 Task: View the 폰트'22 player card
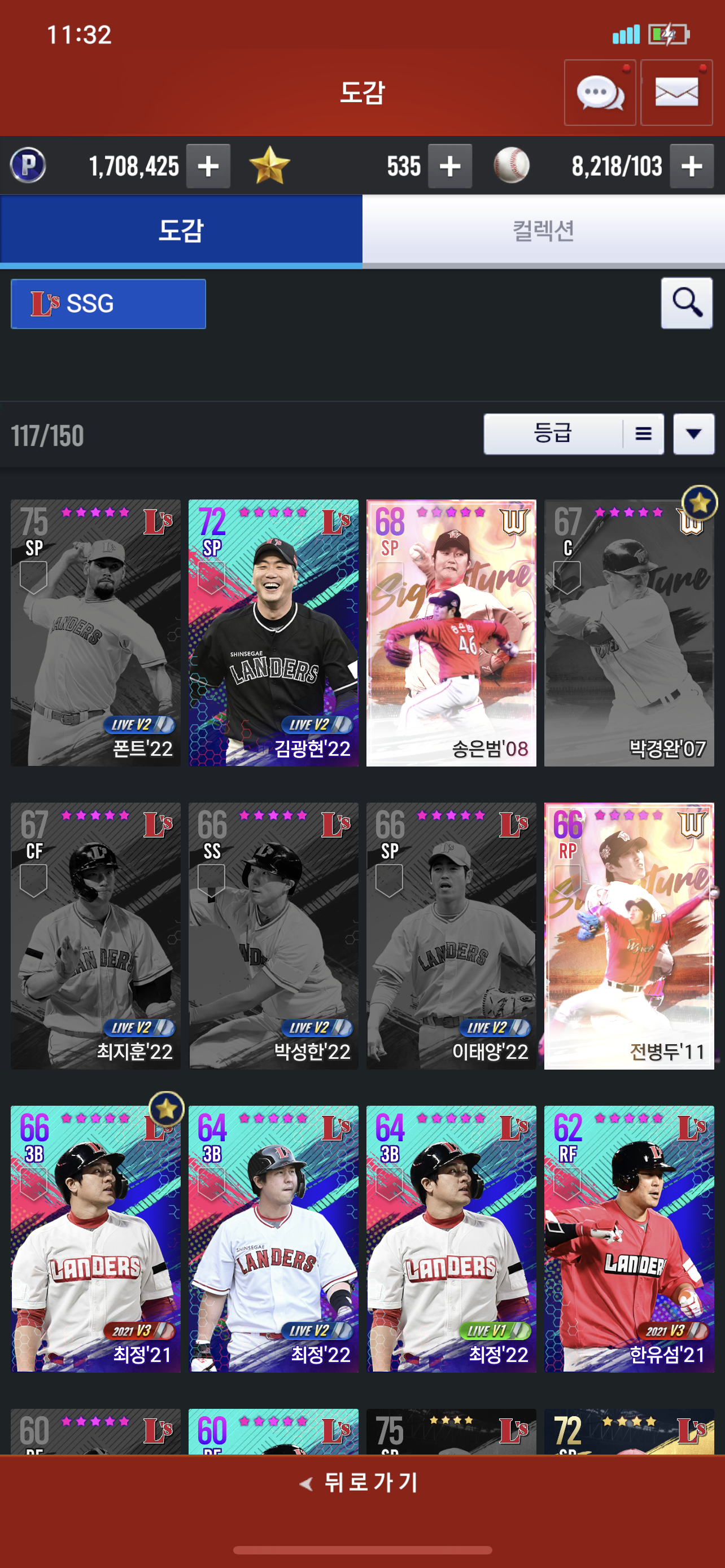[95, 633]
